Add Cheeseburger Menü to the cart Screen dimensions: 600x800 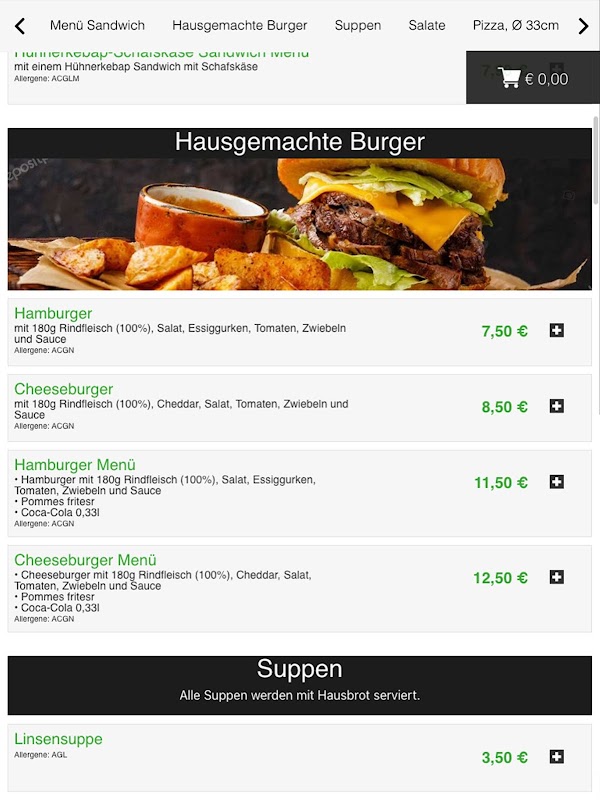pos(557,577)
